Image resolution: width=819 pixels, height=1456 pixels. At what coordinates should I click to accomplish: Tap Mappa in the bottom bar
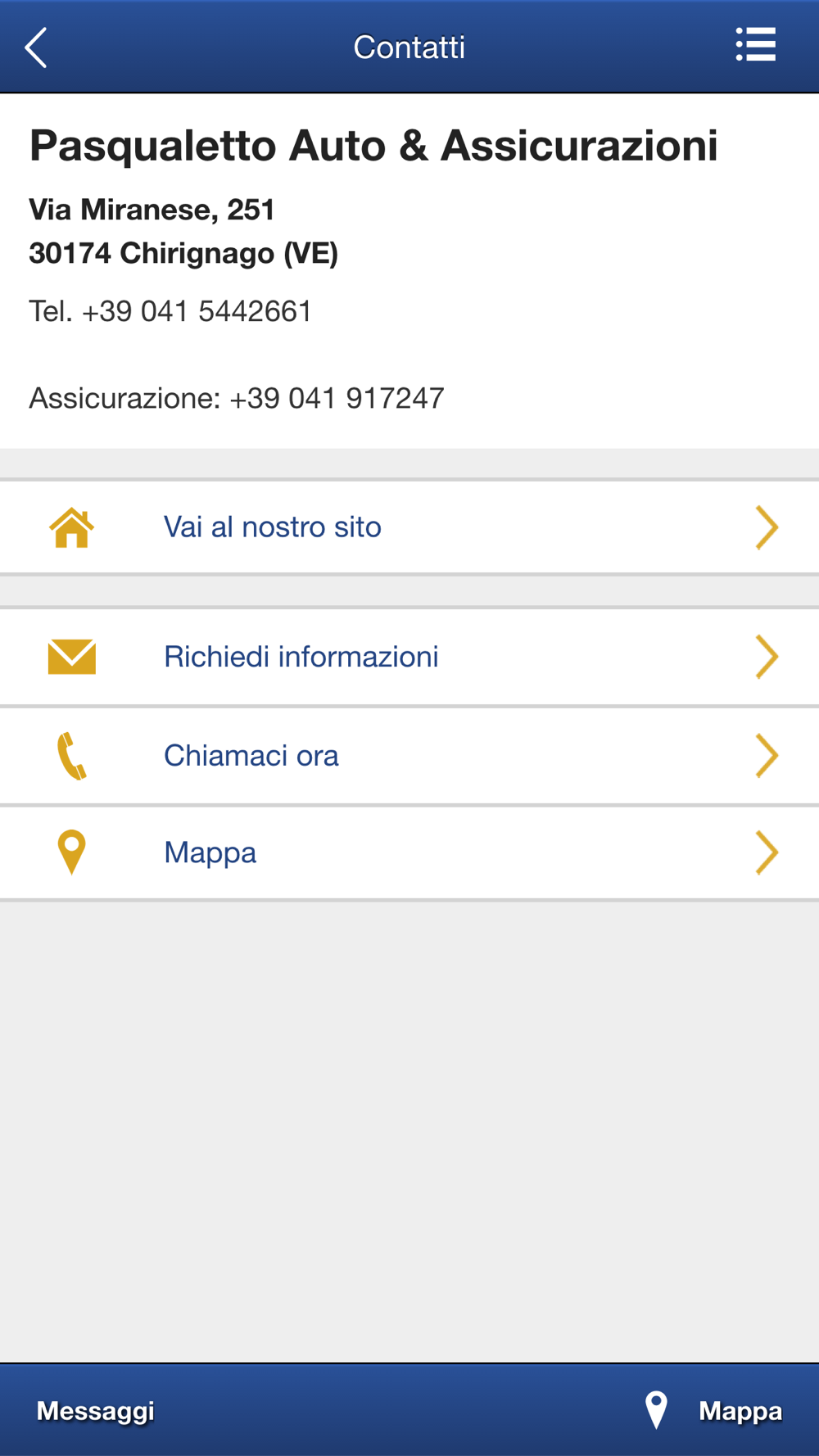point(713,1410)
